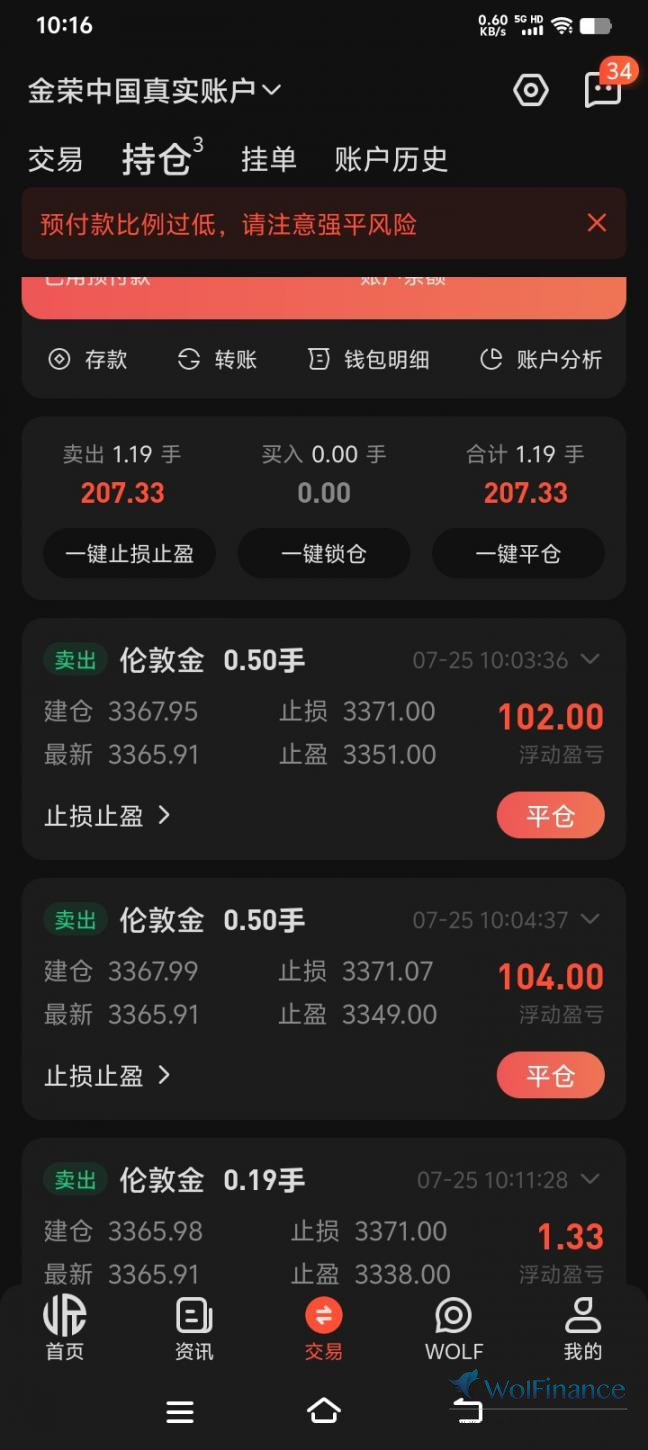Viewport: 648px width, 1450px height.
Task: Switch to the 交易 top tab
Action: tap(55, 159)
